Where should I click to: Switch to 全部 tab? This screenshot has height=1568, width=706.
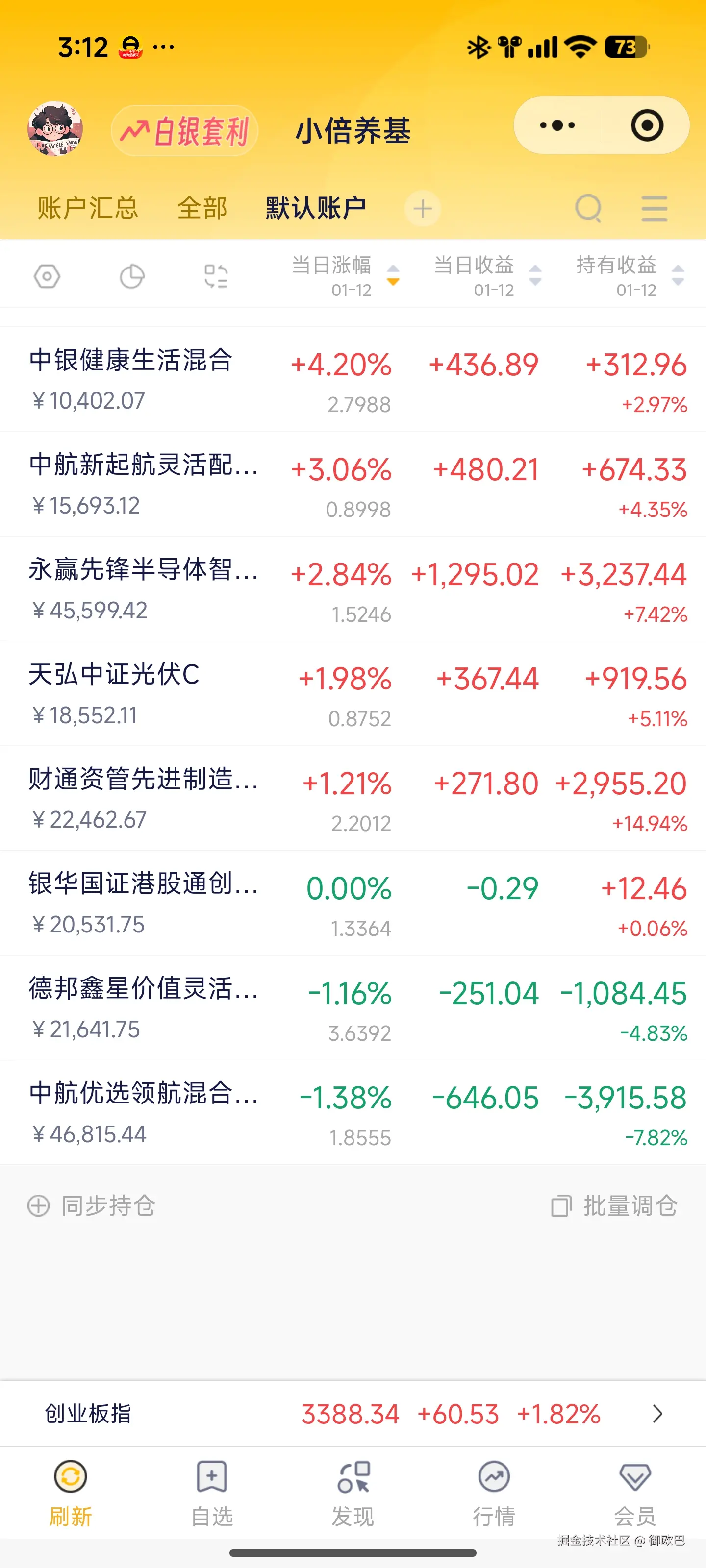tap(202, 208)
